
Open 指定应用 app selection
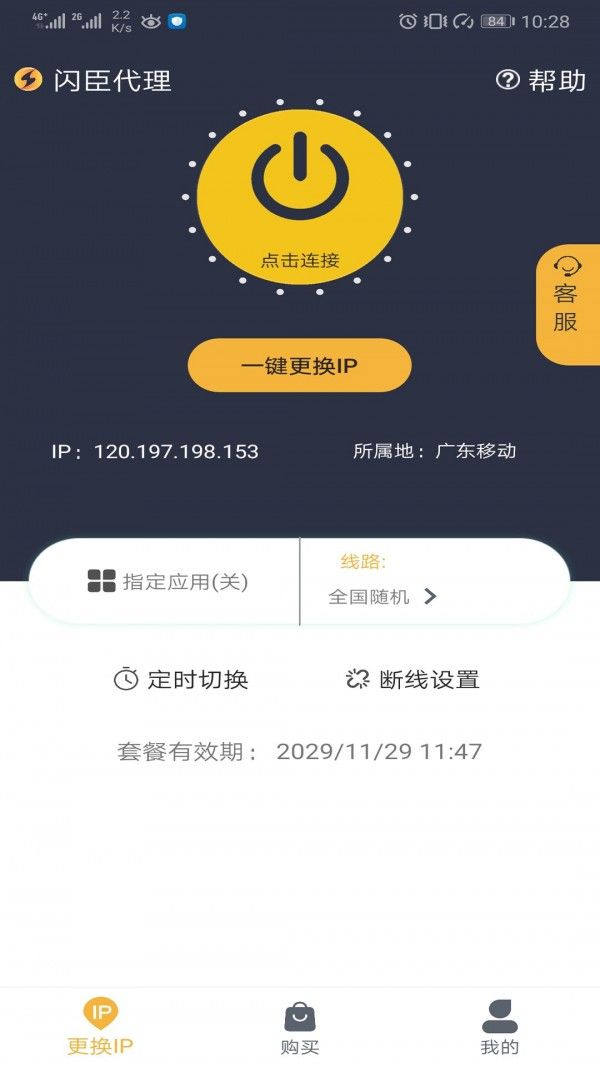[167, 581]
